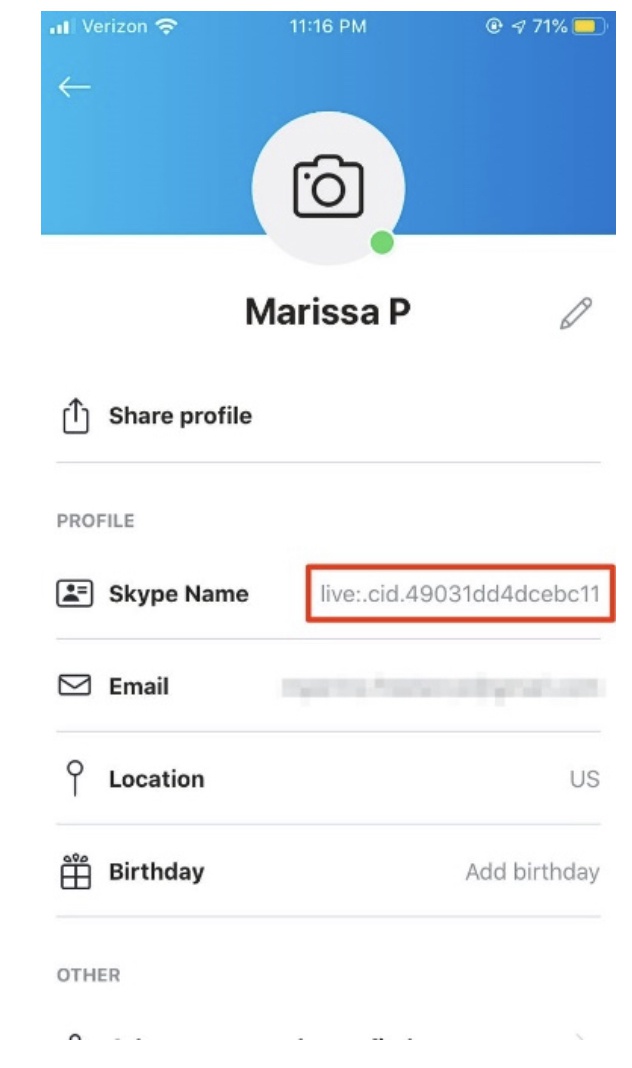Tap the camera avatar to add photo
The height and width of the screenshot is (1068, 632).
[x=328, y=188]
